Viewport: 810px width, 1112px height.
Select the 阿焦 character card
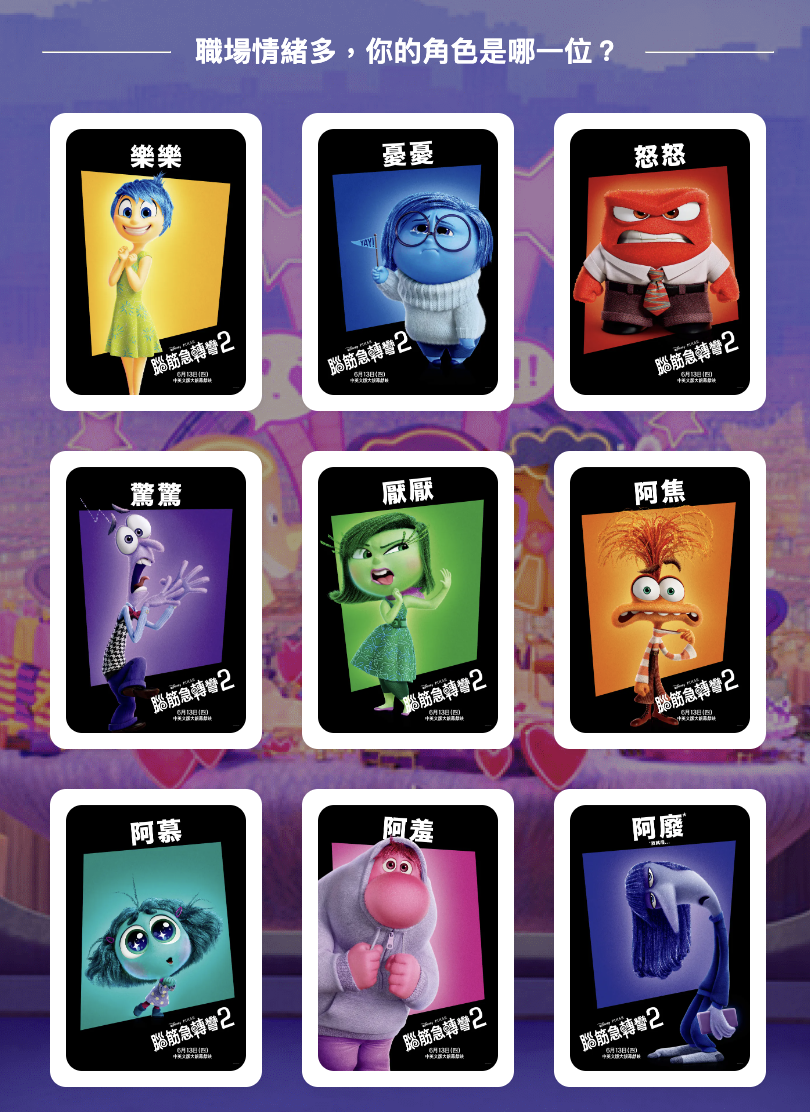(660, 600)
